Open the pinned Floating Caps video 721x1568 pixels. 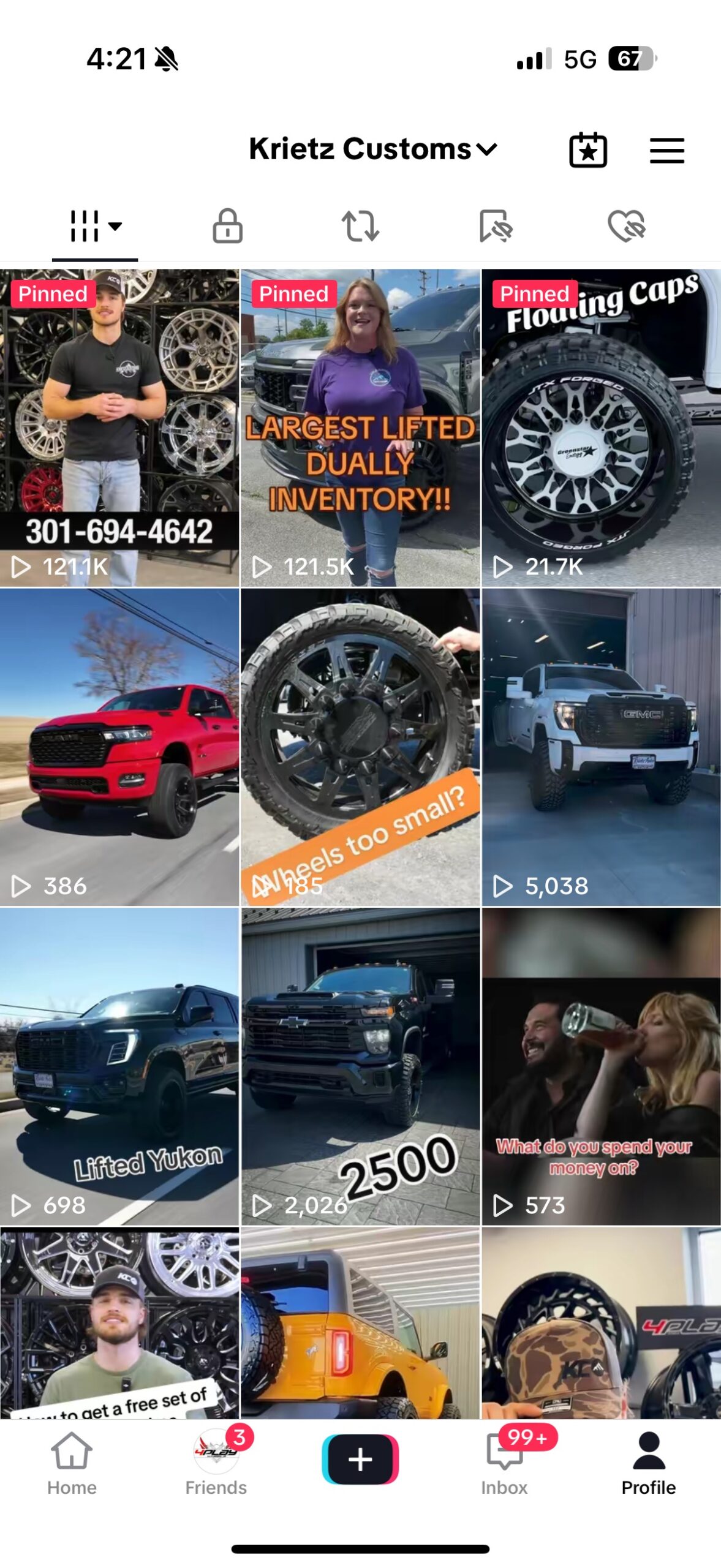[601, 427]
